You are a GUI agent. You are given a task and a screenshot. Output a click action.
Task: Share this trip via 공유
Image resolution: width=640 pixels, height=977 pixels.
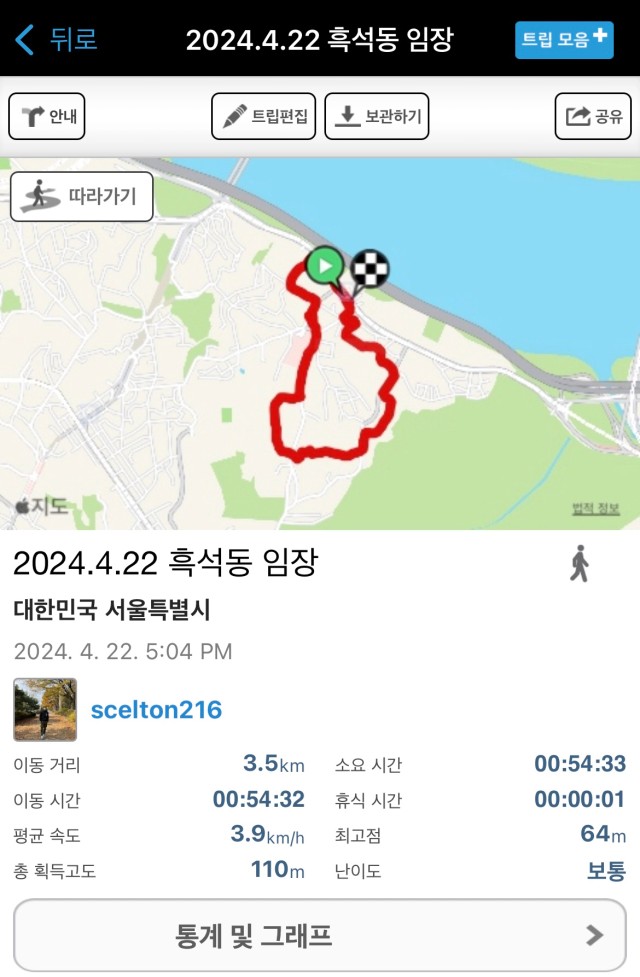point(593,116)
